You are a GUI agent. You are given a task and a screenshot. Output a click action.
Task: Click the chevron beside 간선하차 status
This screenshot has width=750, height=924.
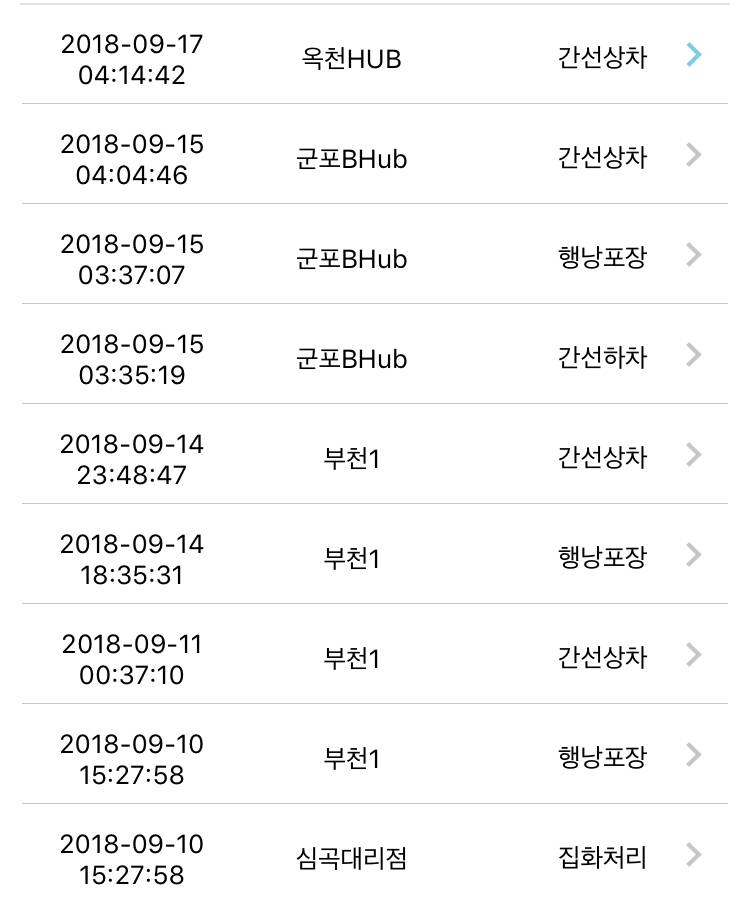(691, 356)
